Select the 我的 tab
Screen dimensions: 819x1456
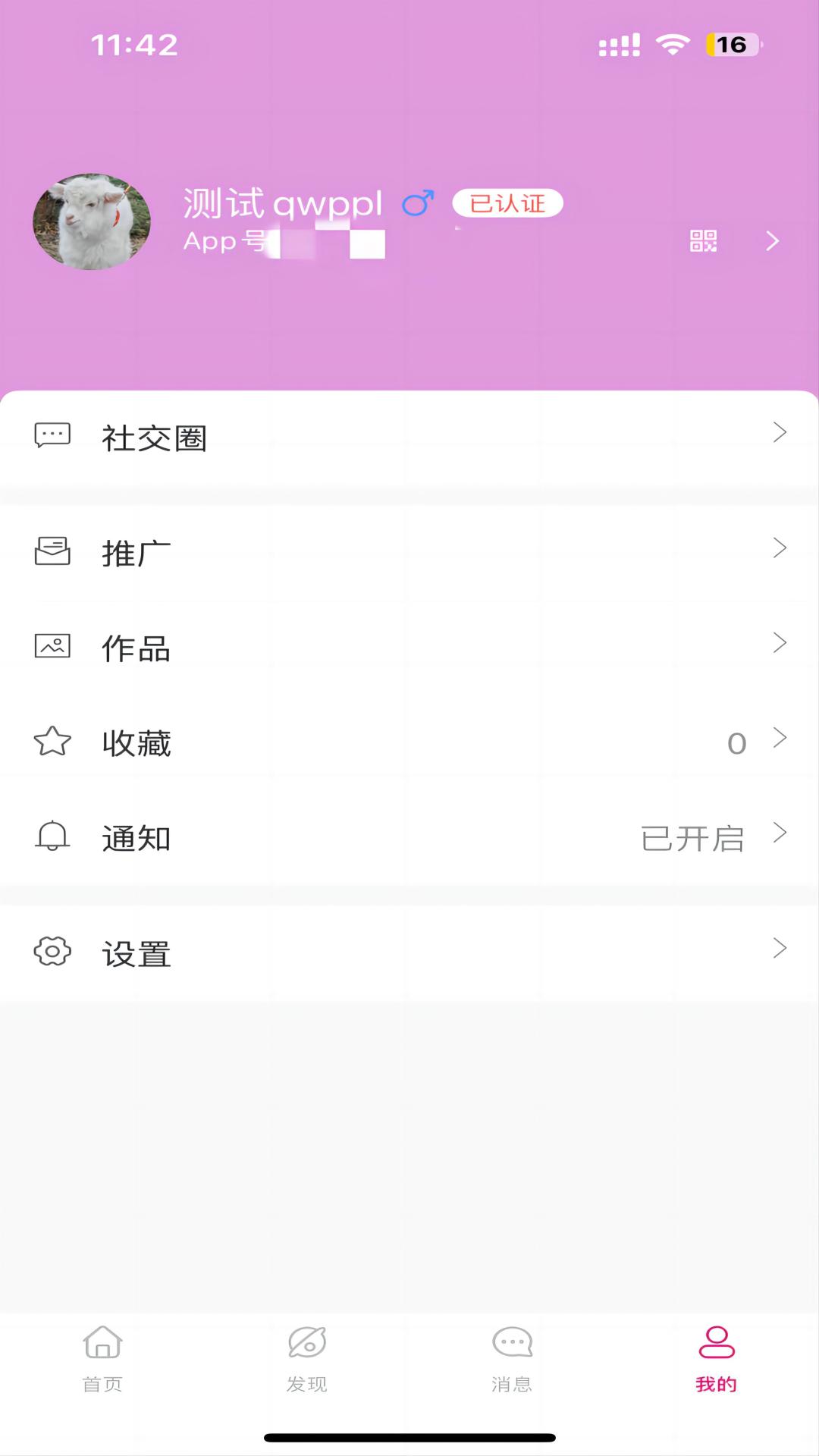(x=714, y=1357)
